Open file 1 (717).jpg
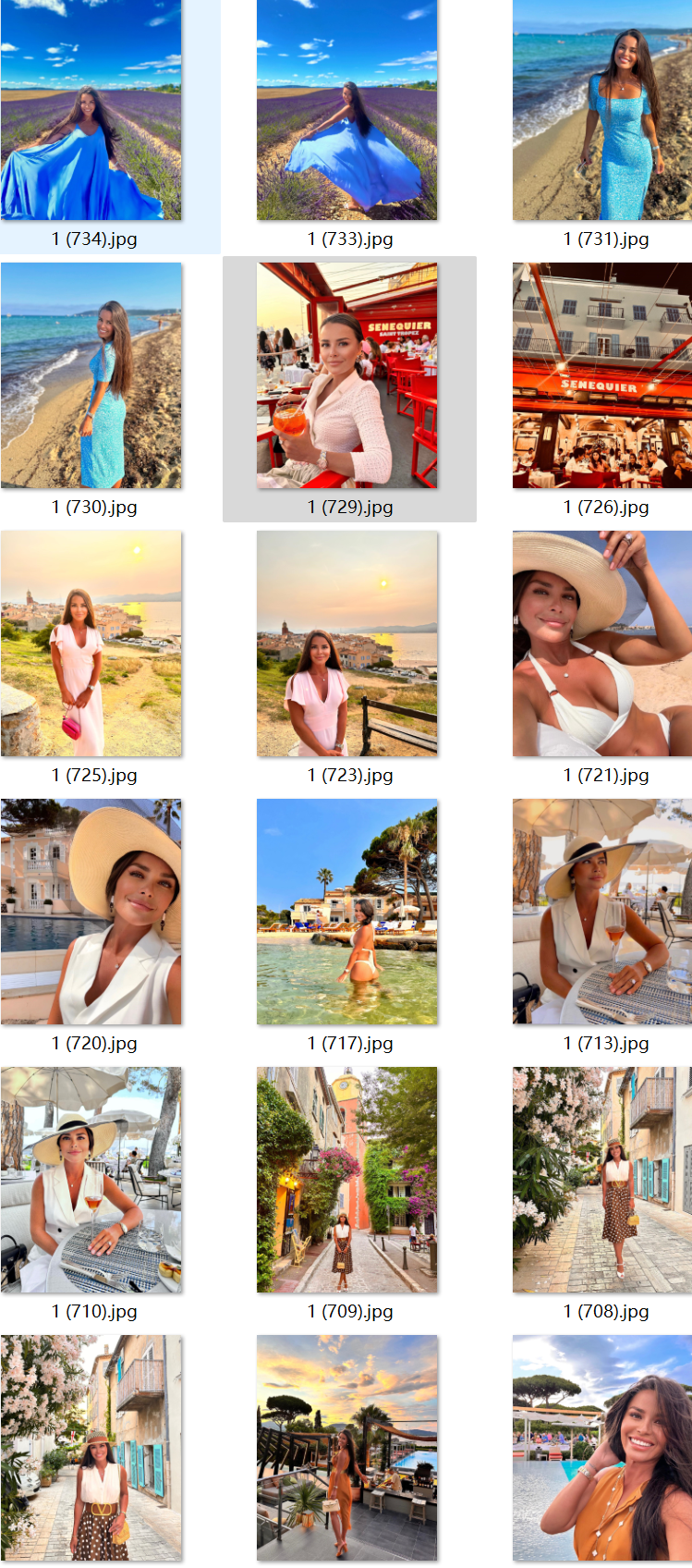Screen dimensions: 692x1568 346,911
